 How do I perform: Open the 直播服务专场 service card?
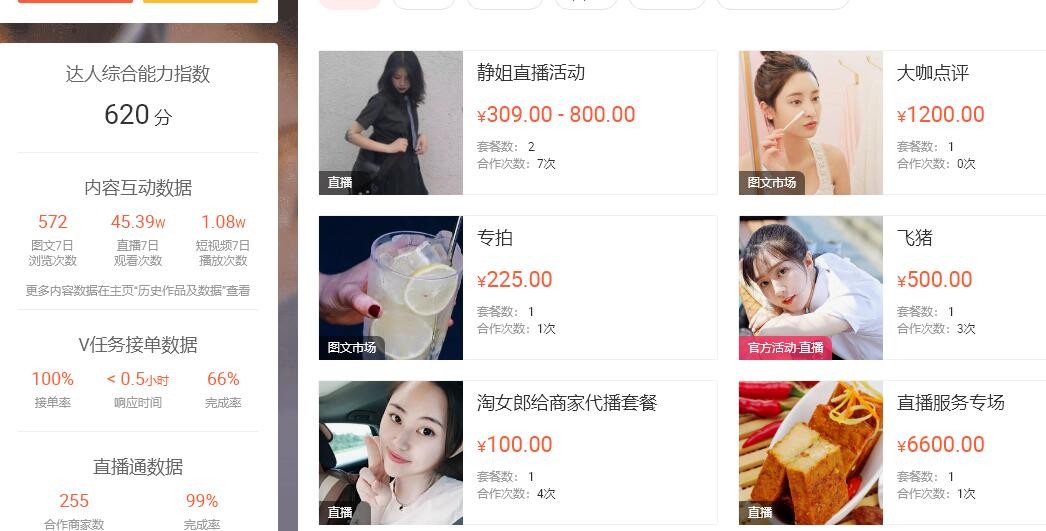[x=950, y=403]
